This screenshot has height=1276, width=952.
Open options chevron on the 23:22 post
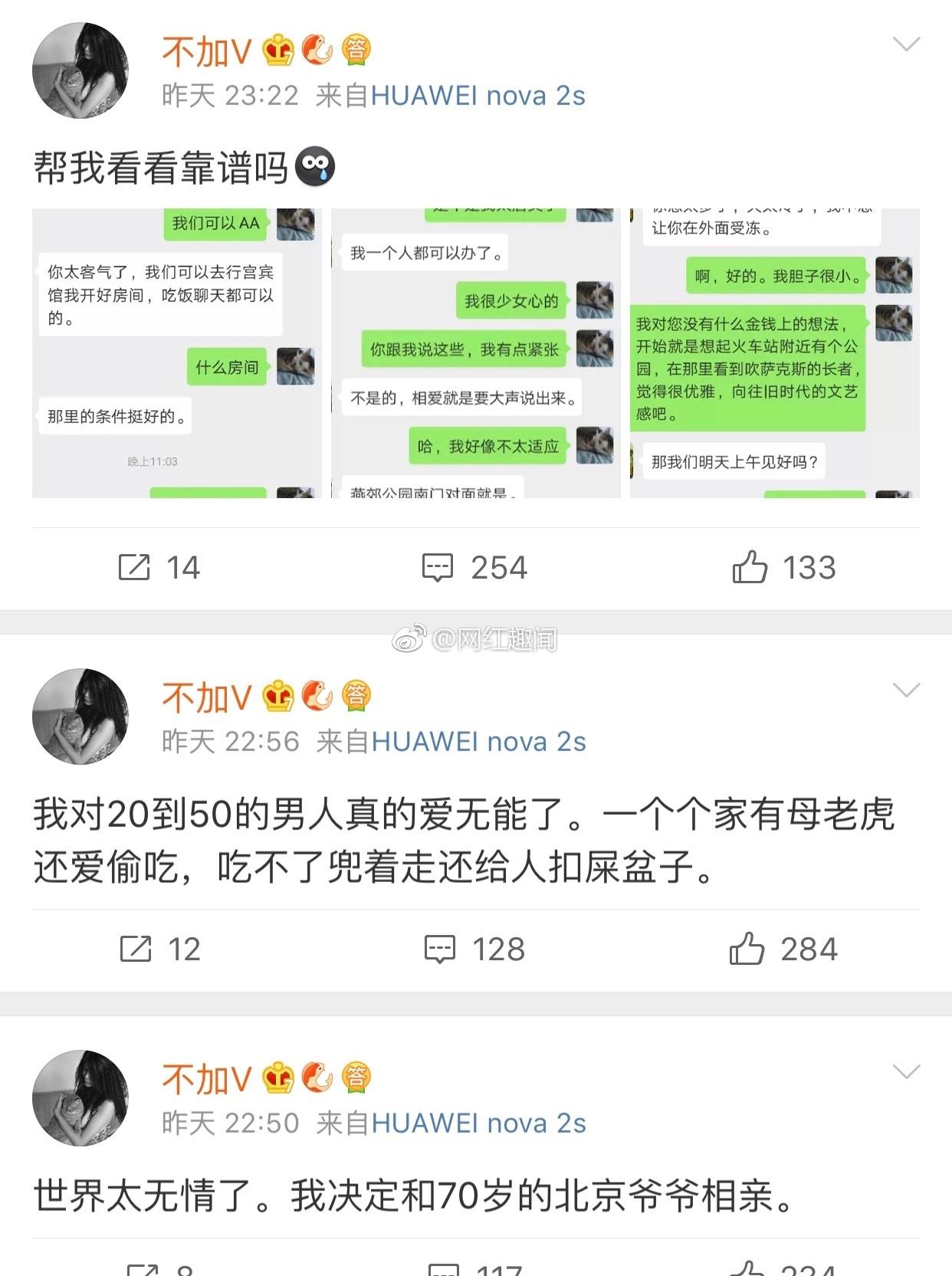click(x=907, y=45)
